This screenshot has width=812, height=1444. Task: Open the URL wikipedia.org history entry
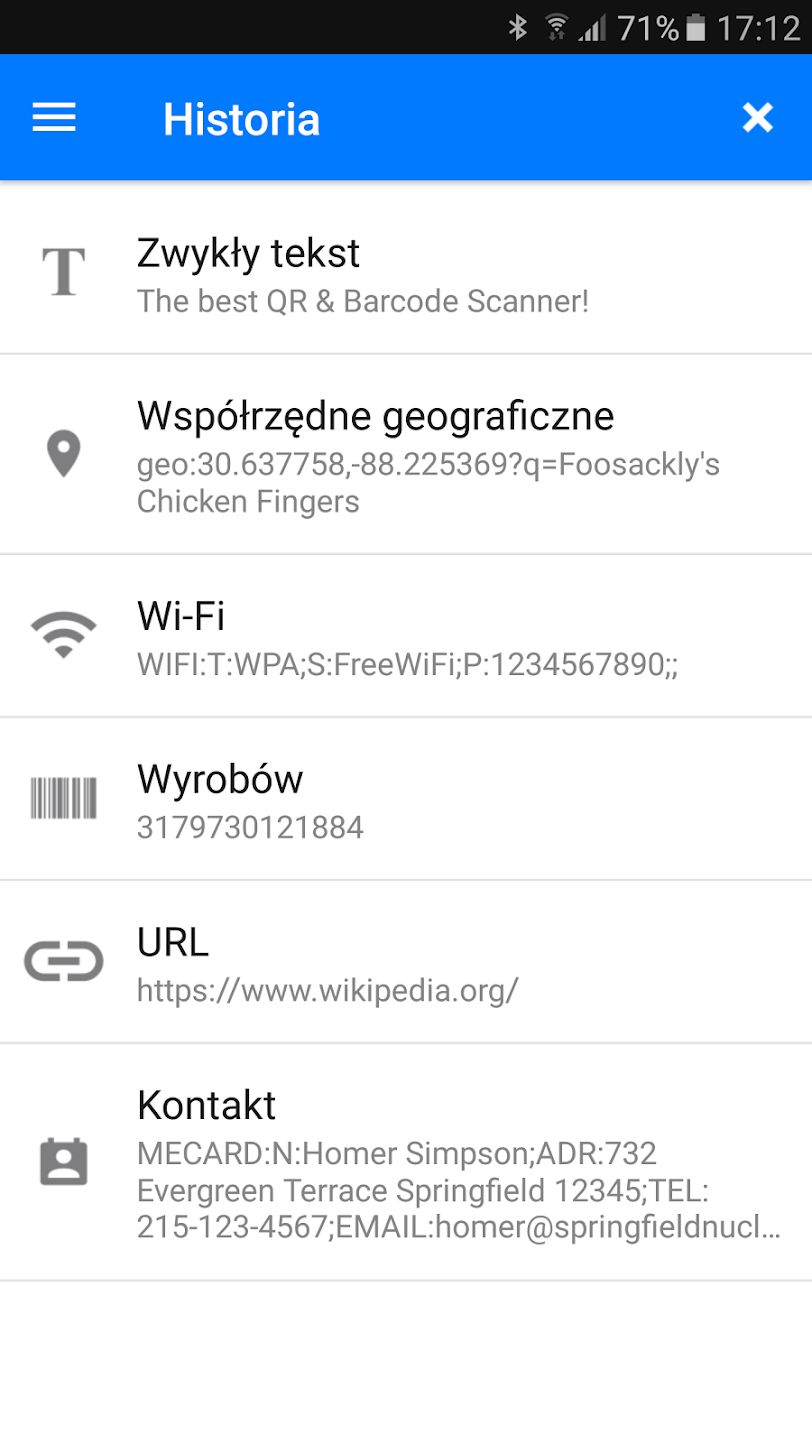[406, 962]
